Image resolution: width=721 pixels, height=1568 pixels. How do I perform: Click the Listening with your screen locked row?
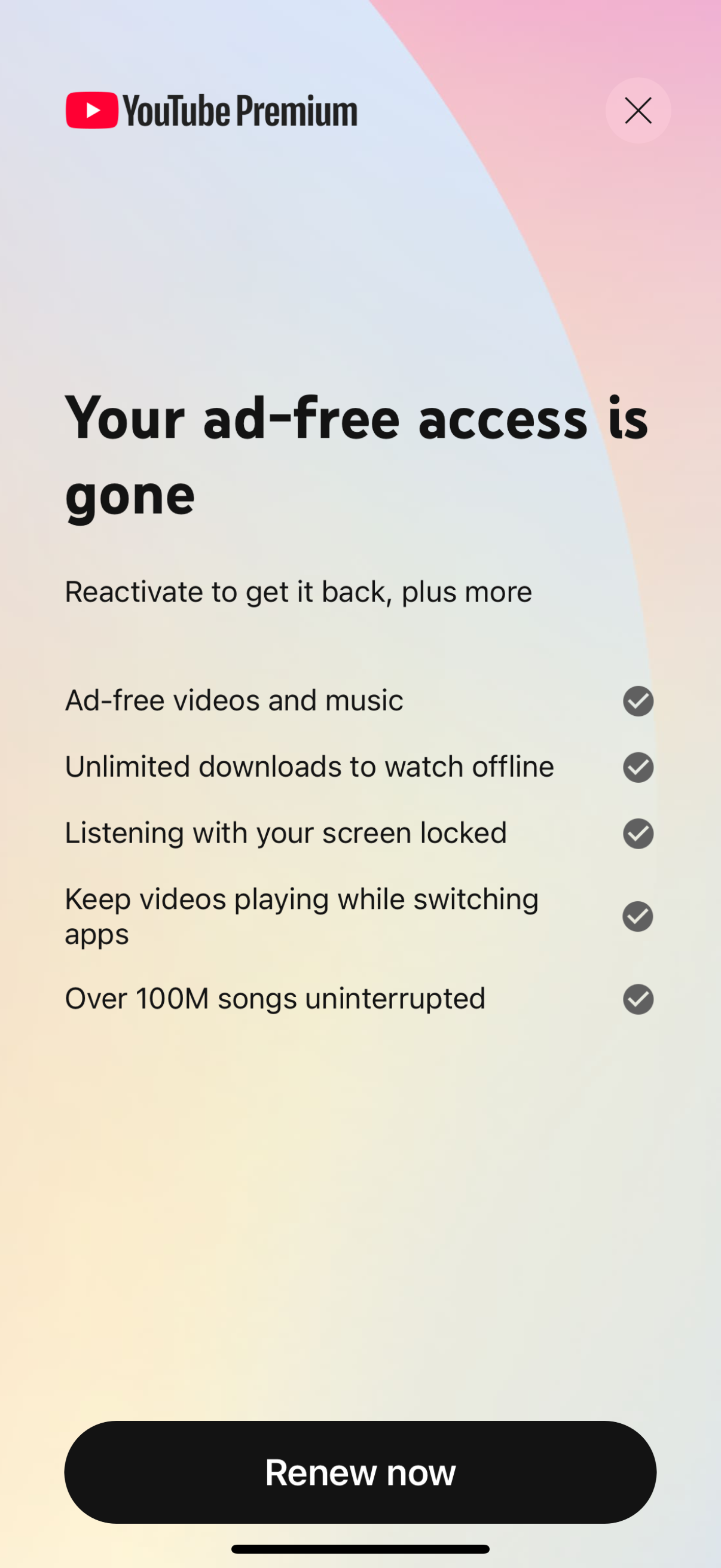(286, 832)
